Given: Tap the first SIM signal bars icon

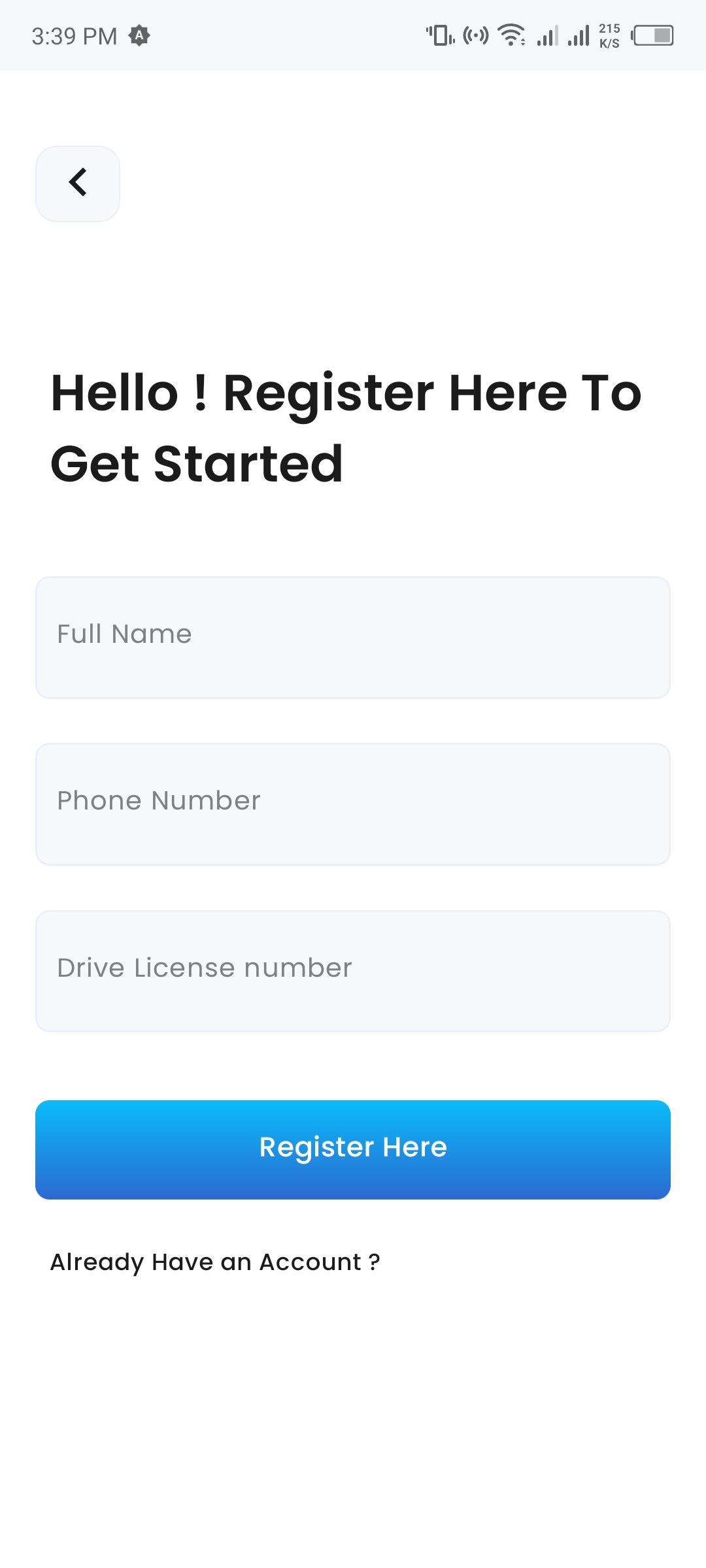Looking at the screenshot, I should point(546,35).
